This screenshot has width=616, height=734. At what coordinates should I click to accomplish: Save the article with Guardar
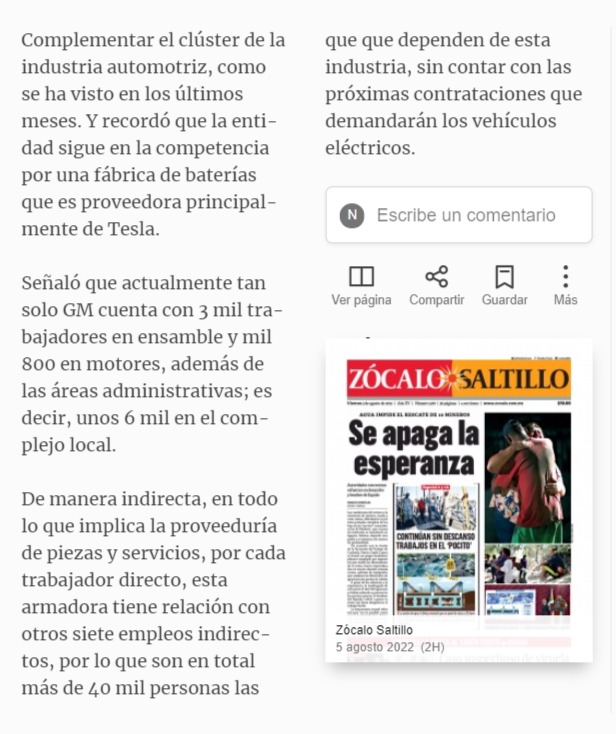point(505,285)
